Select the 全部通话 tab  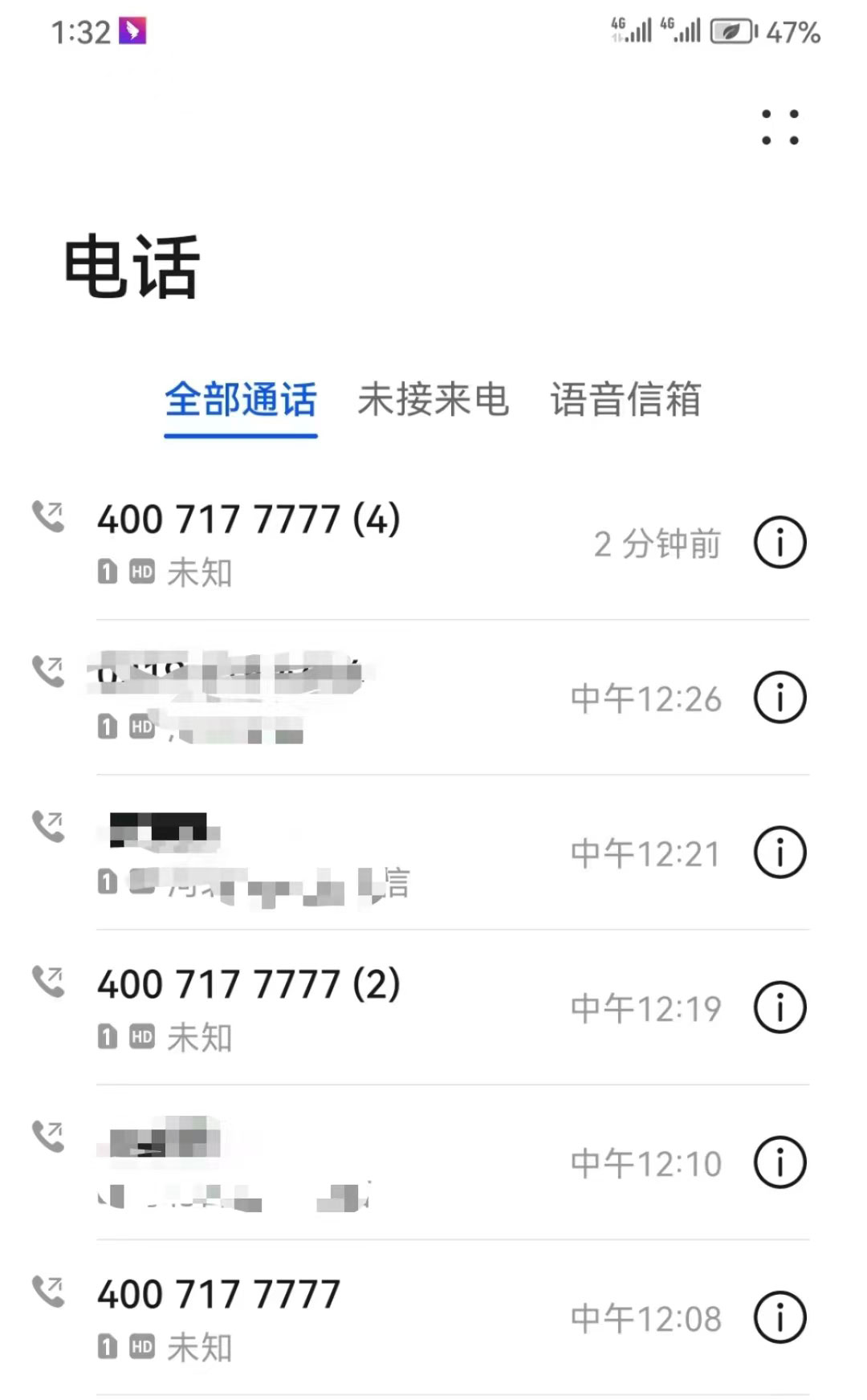coord(241,400)
